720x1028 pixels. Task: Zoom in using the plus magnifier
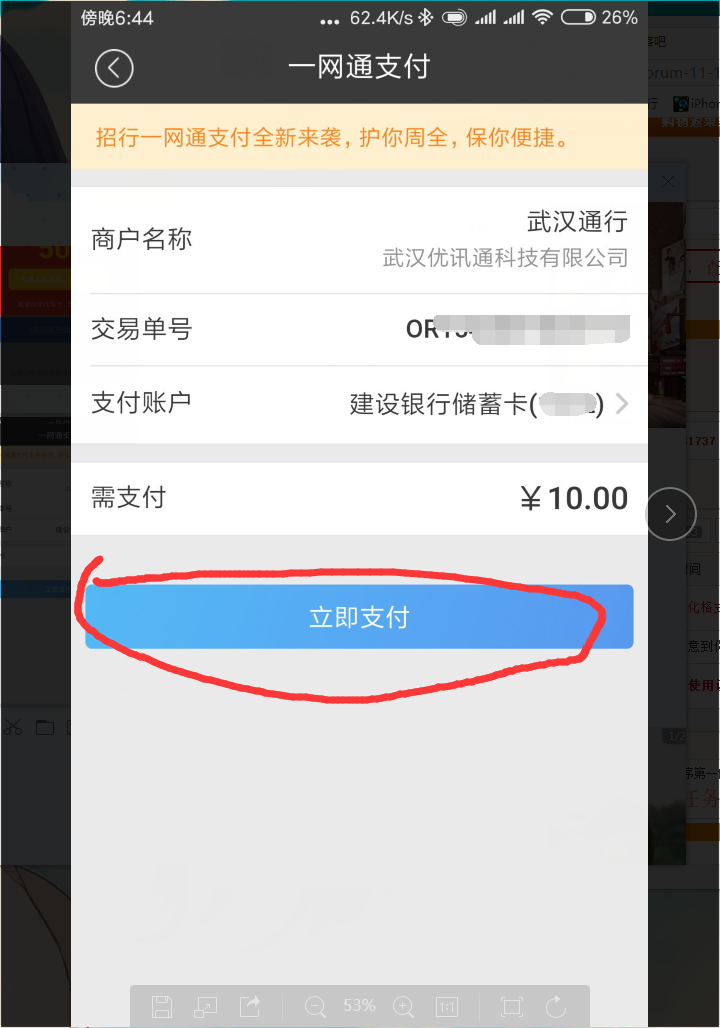click(403, 1006)
